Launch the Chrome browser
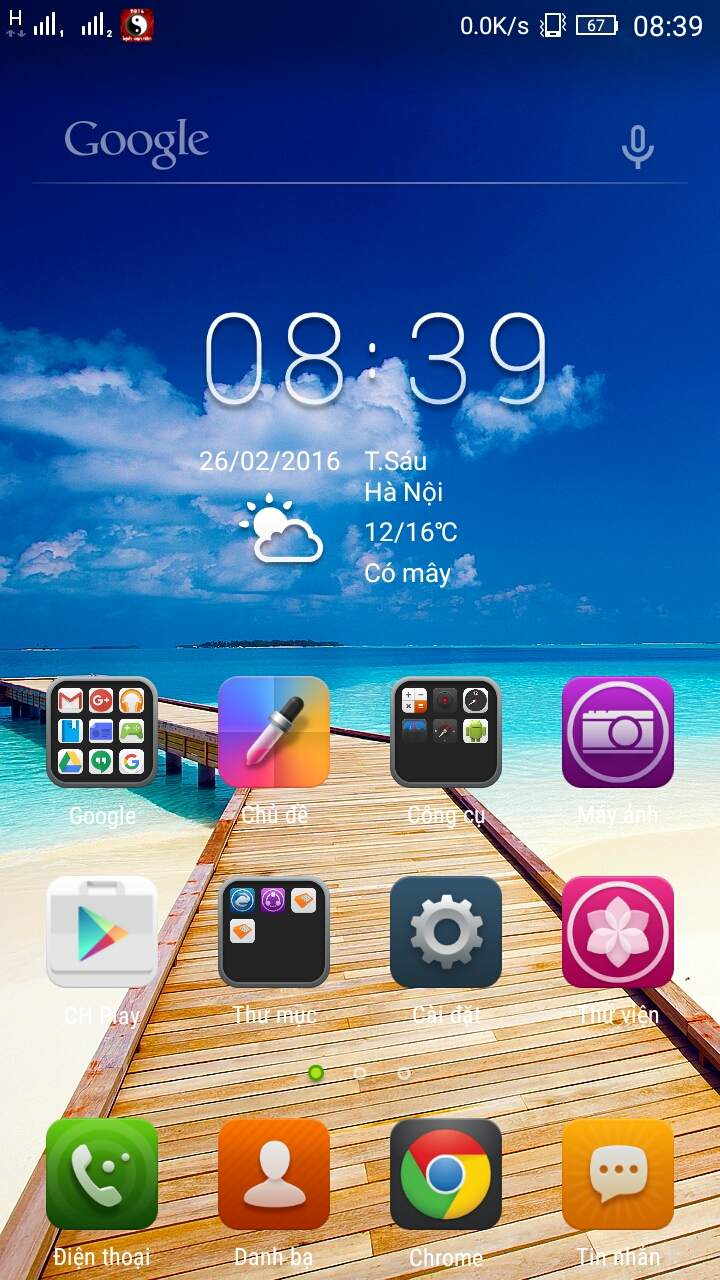Screen dimensions: 720x1280 click(446, 1173)
